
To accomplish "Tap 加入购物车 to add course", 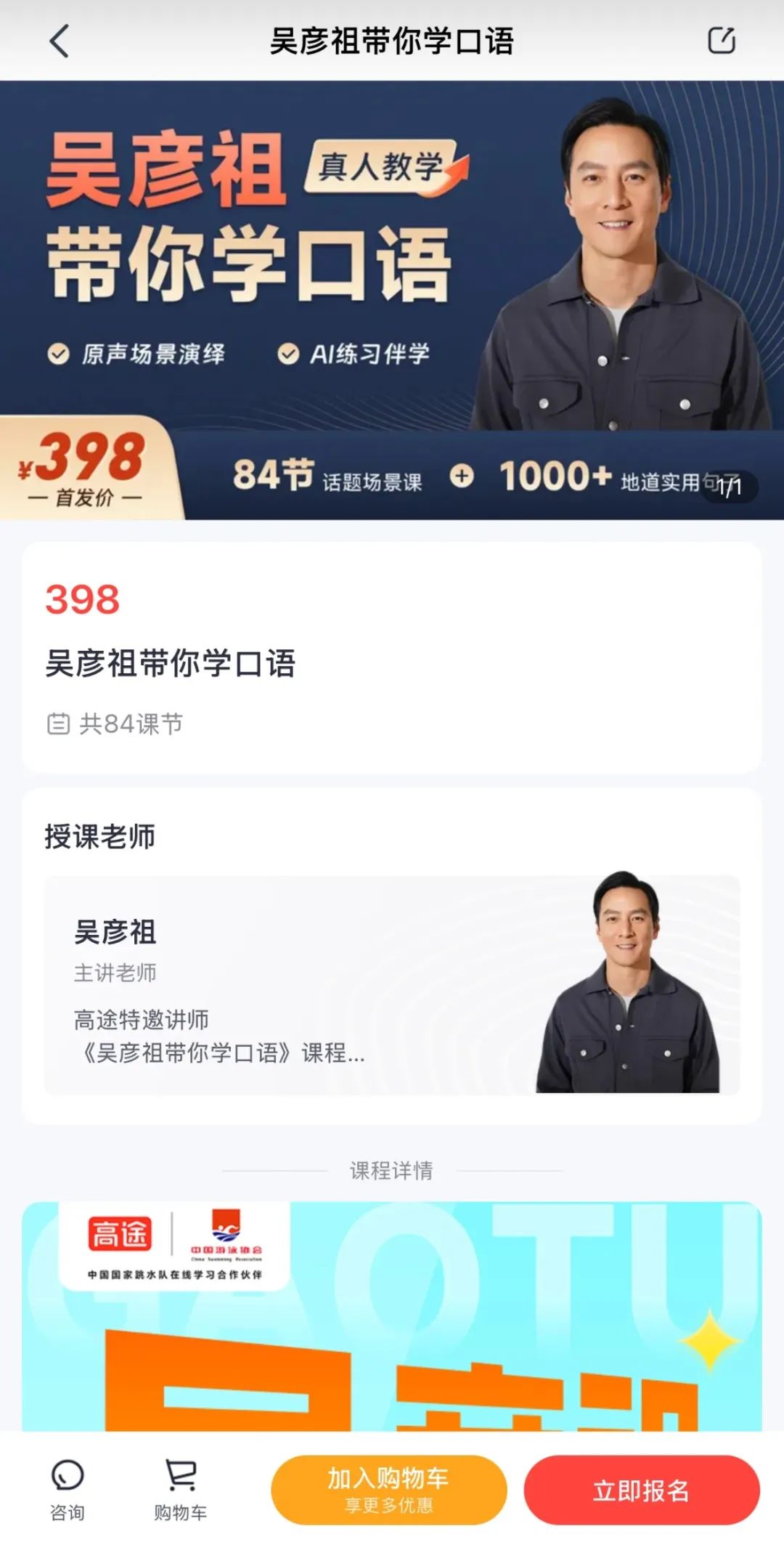I will (x=389, y=1489).
